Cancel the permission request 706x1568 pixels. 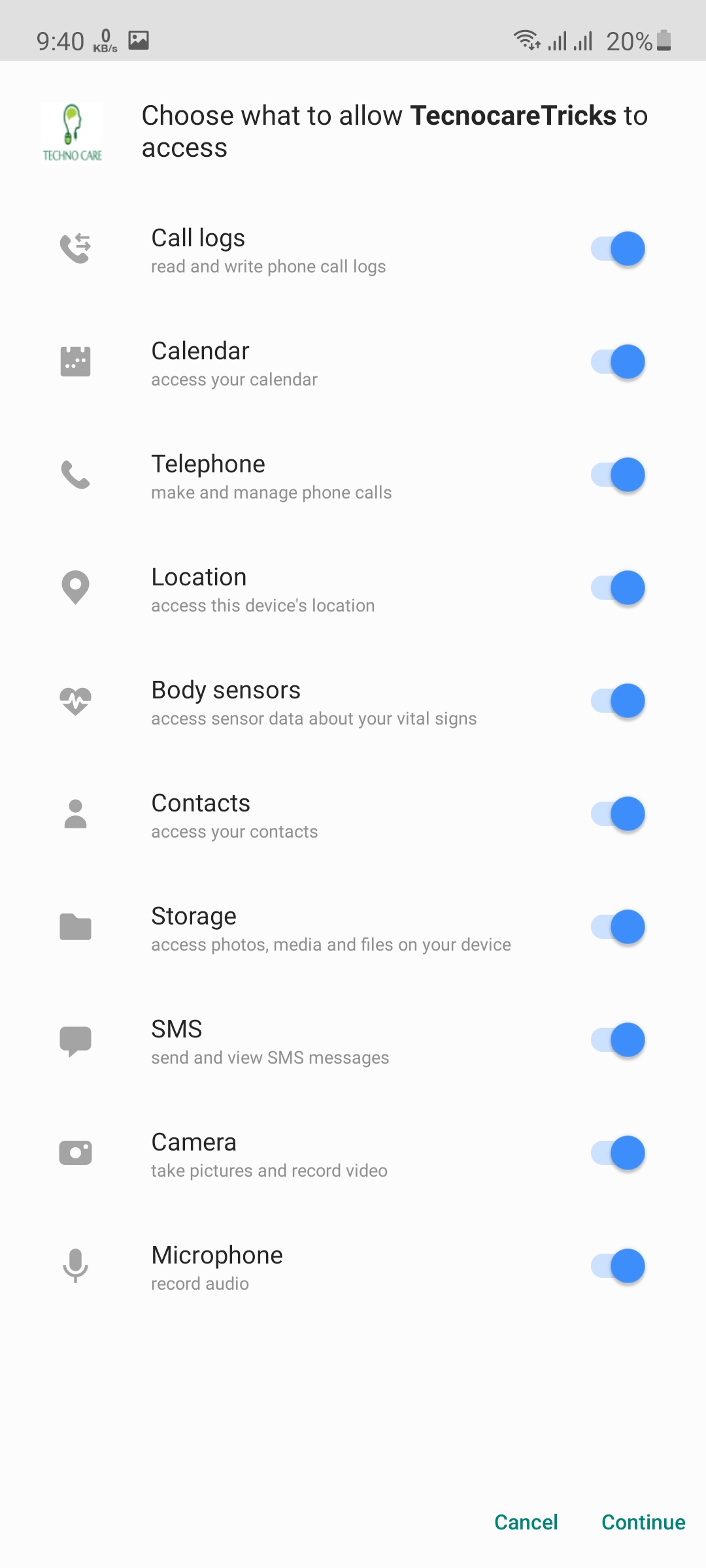(526, 1522)
